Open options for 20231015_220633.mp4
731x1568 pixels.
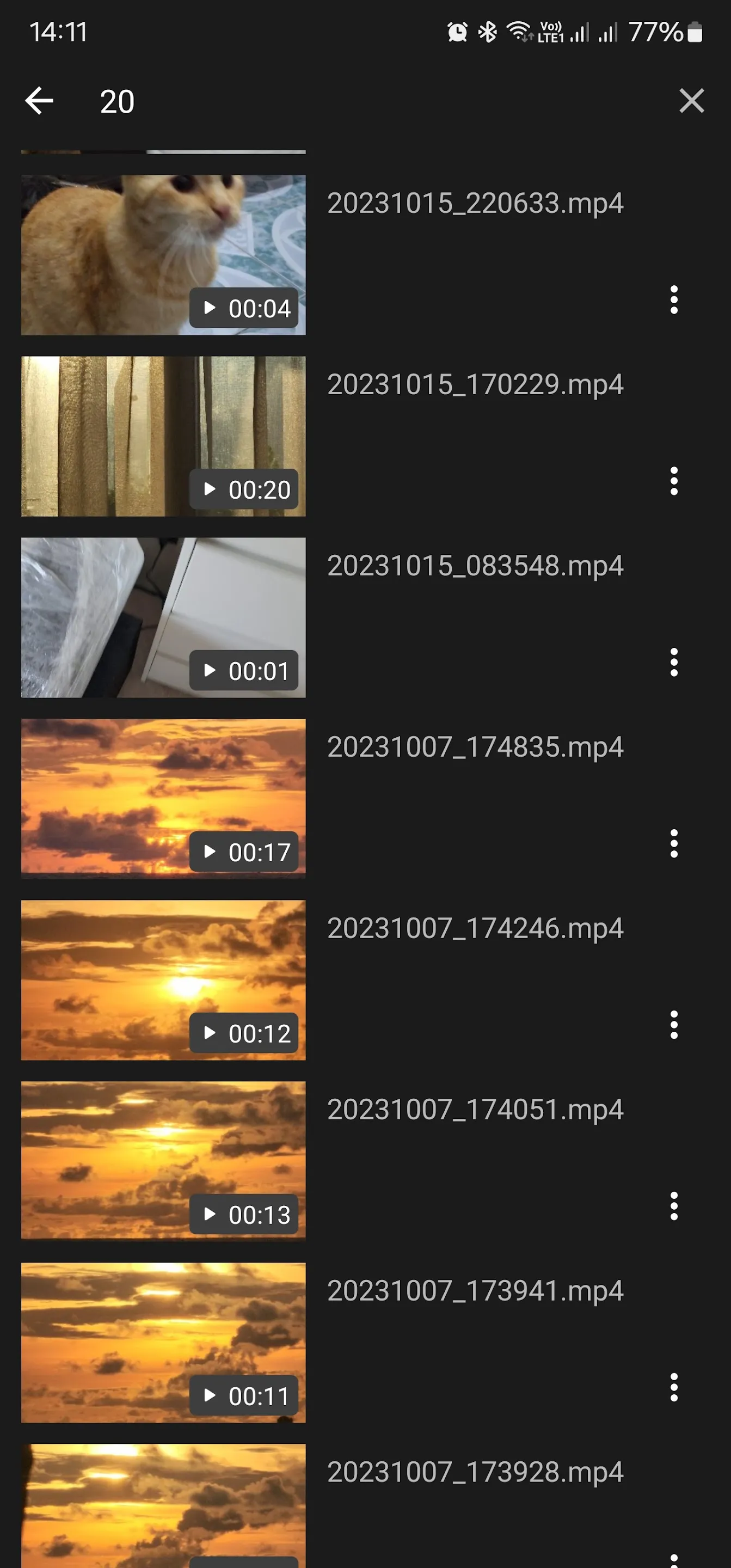673,299
